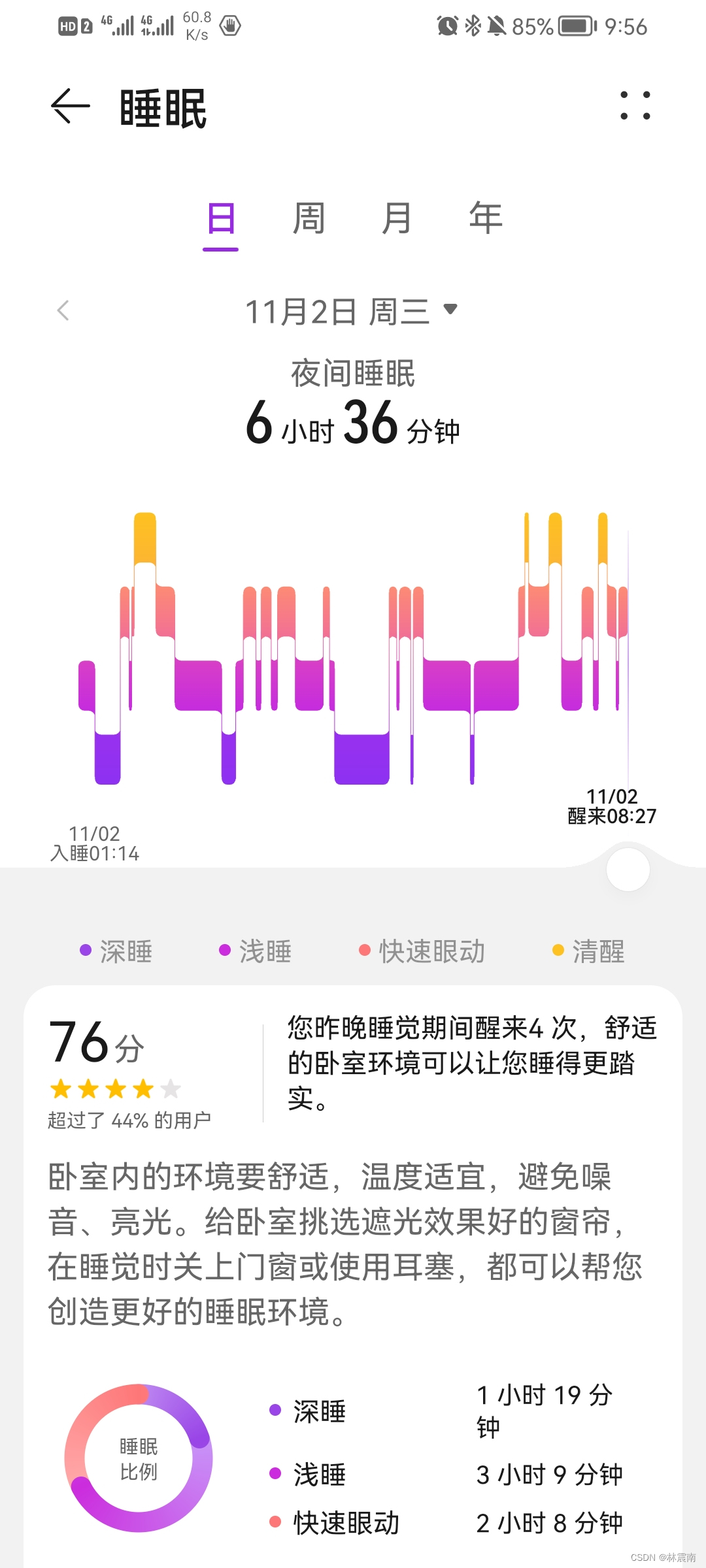
Task: Tap the chart's white slider handle
Action: click(x=628, y=870)
